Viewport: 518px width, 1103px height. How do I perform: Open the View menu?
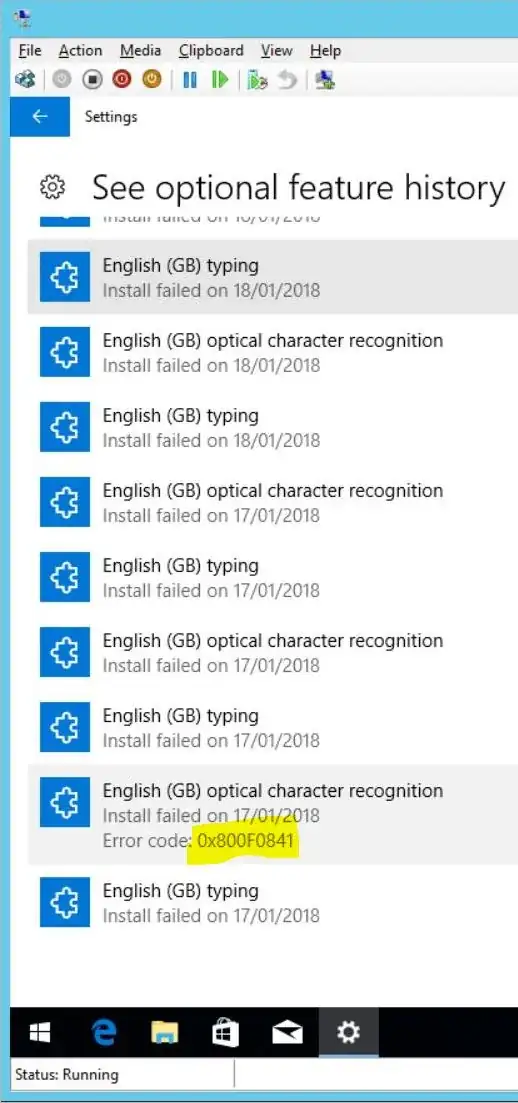pyautogui.click(x=277, y=51)
